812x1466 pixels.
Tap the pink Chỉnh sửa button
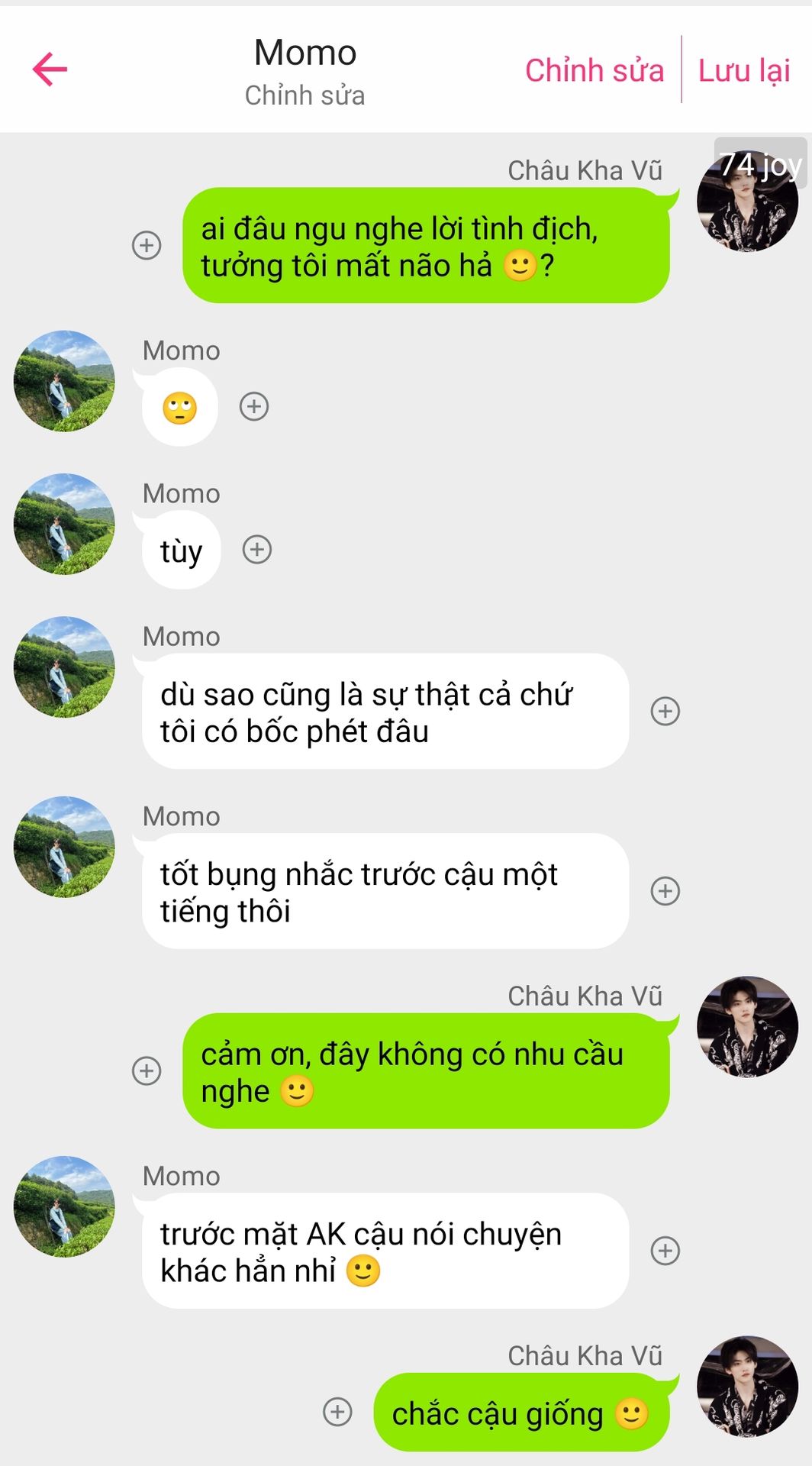pos(594,70)
